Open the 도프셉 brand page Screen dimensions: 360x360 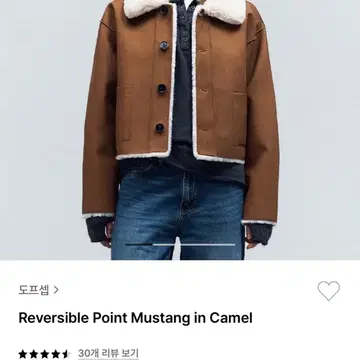coord(39,290)
